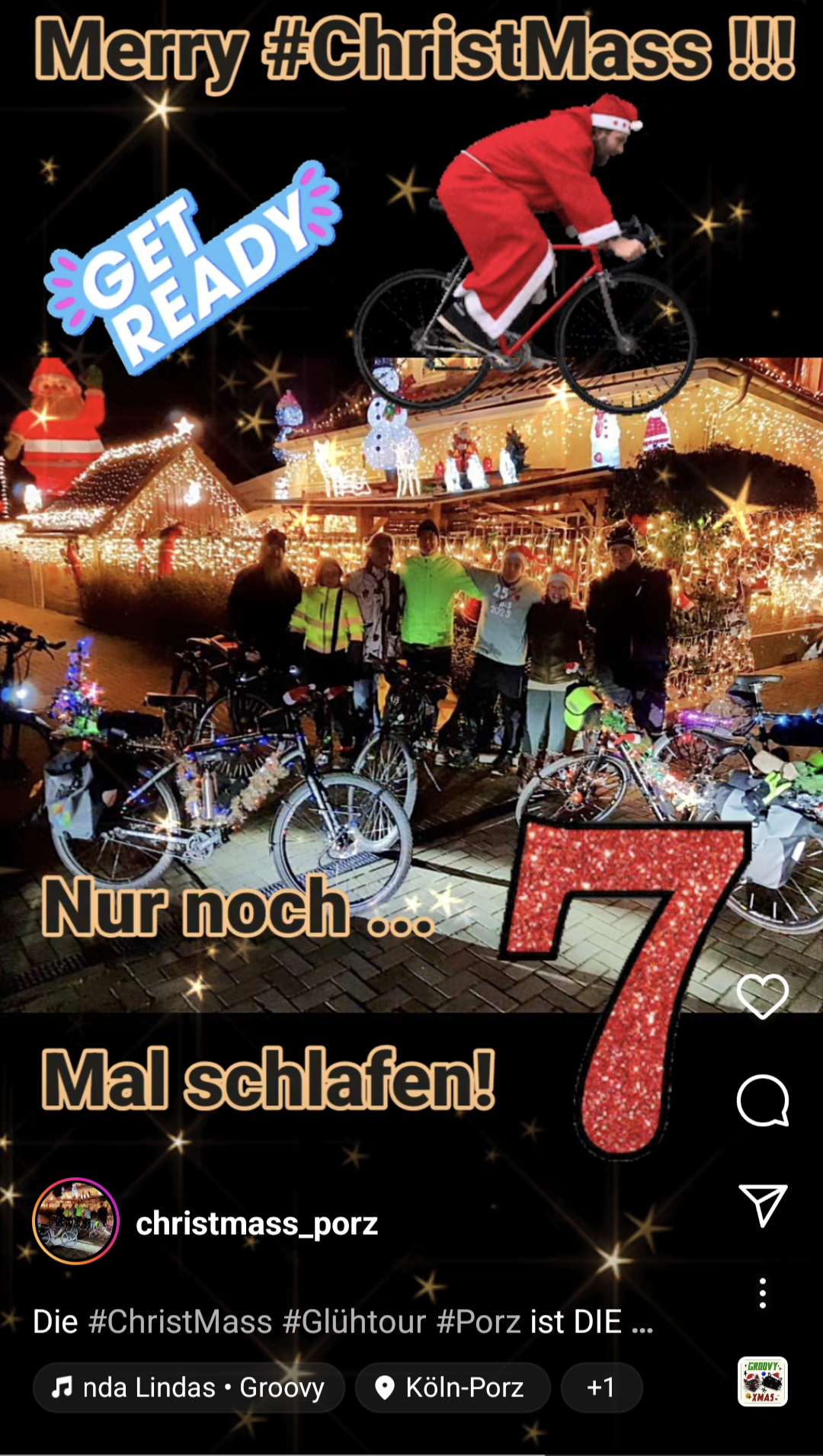Open the three-dot overflow menu

[x=762, y=1293]
